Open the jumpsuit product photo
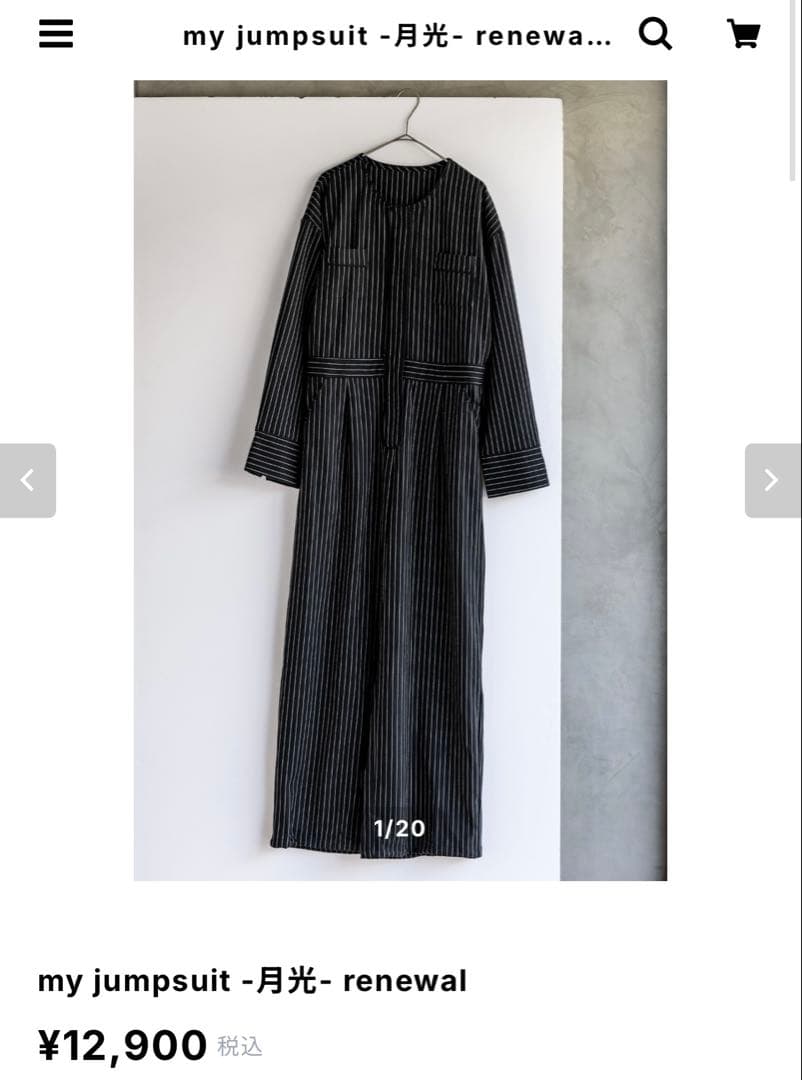802x1080 pixels. 399,480
